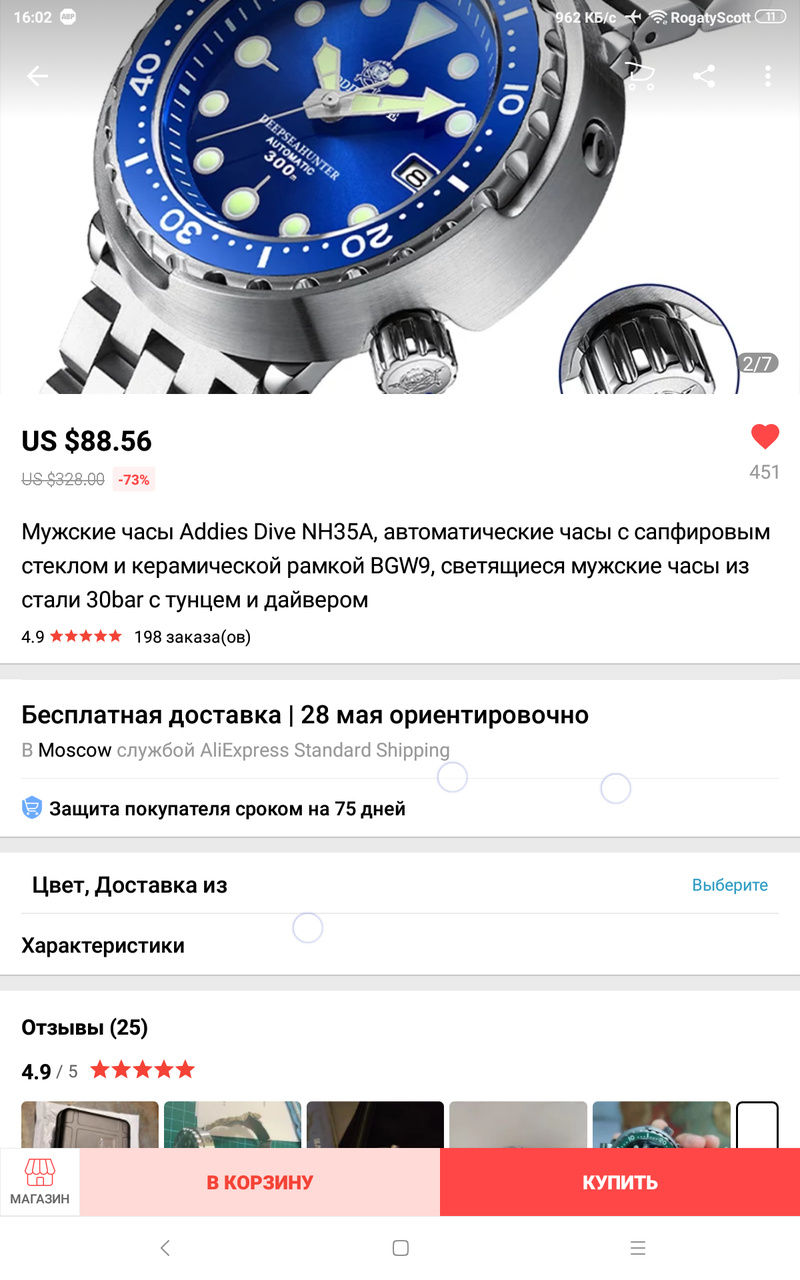
Task: Open the three-dot overflow menu
Action: [x=767, y=76]
